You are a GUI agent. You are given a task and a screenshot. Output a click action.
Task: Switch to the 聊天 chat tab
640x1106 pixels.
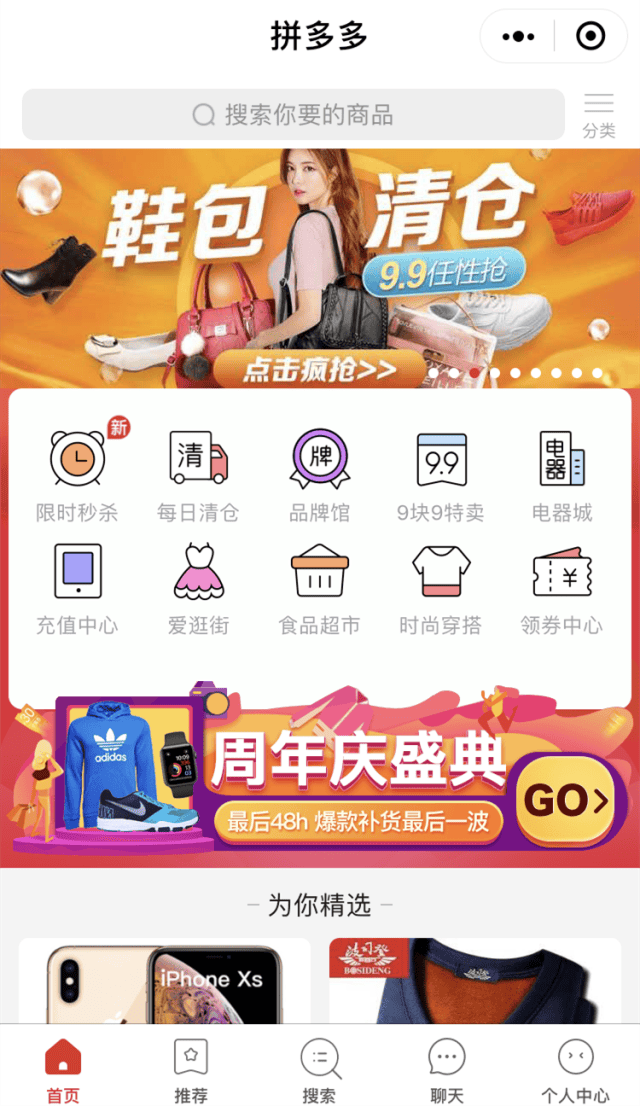coord(446,1070)
